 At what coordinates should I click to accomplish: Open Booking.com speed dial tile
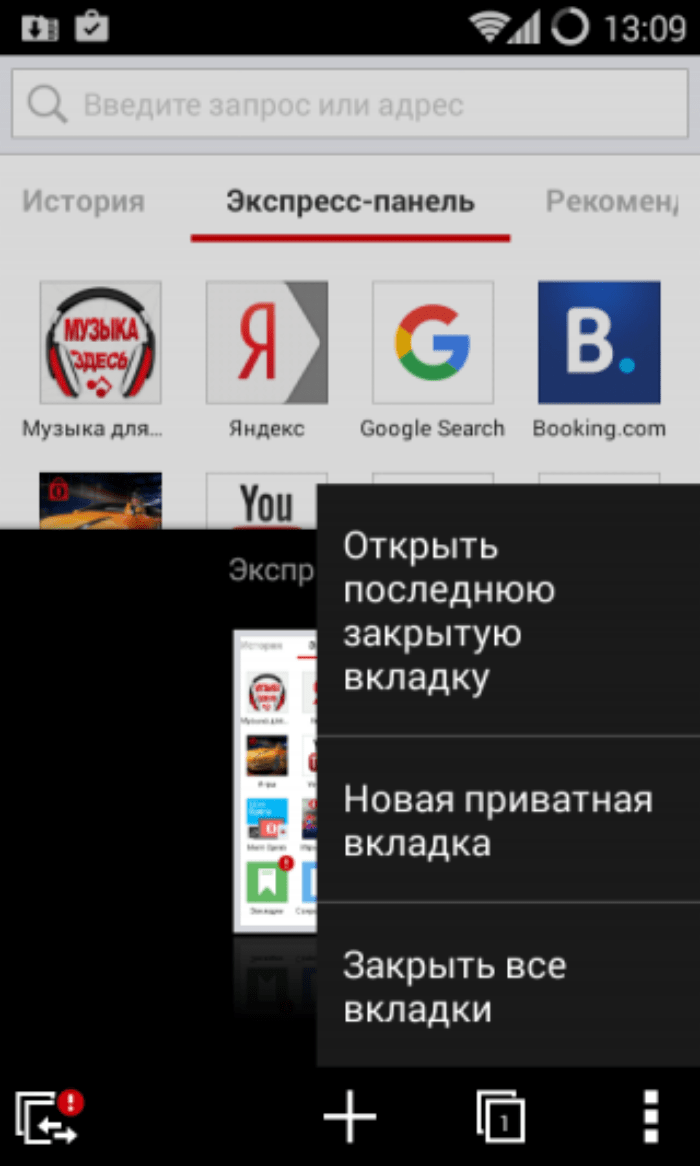(x=599, y=359)
